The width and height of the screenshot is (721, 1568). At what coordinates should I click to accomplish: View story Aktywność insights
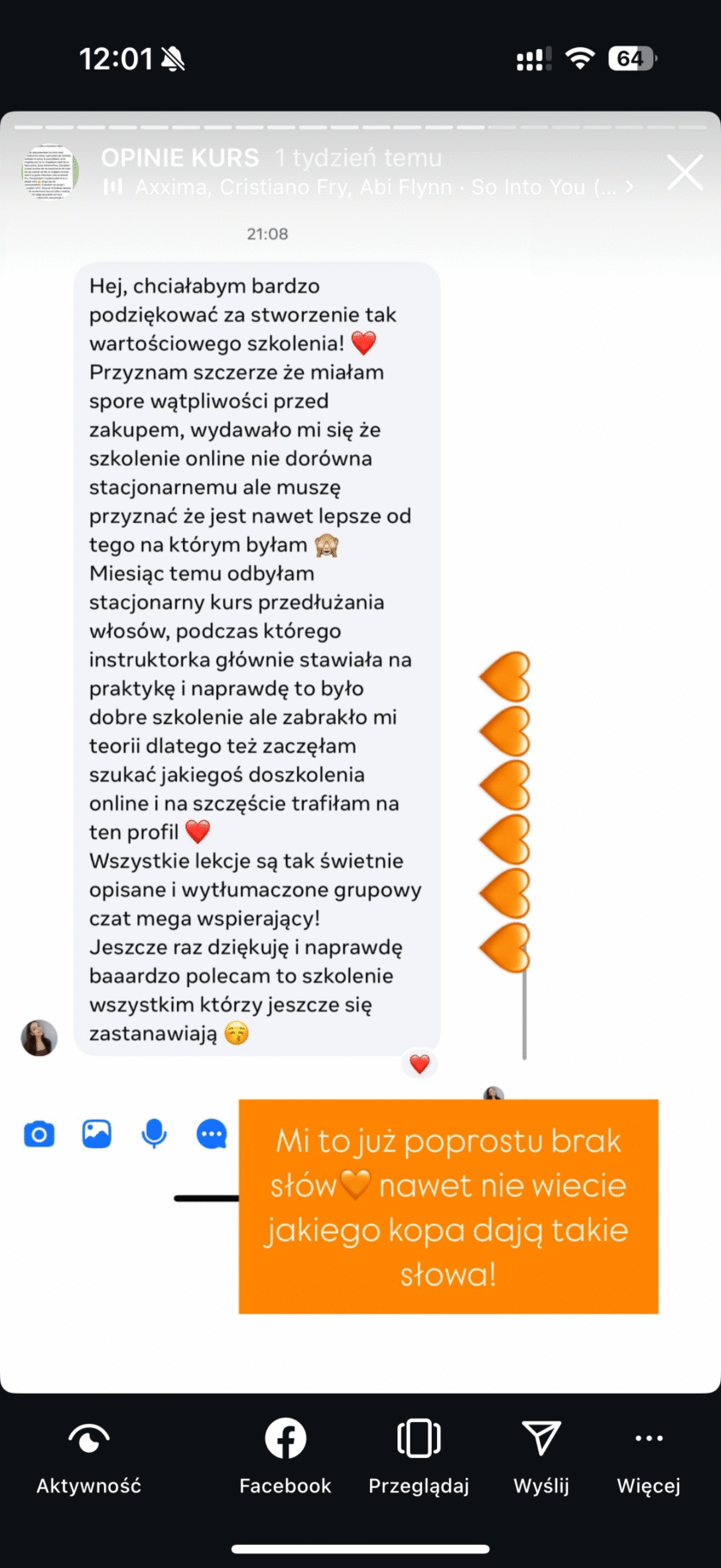tap(88, 1456)
